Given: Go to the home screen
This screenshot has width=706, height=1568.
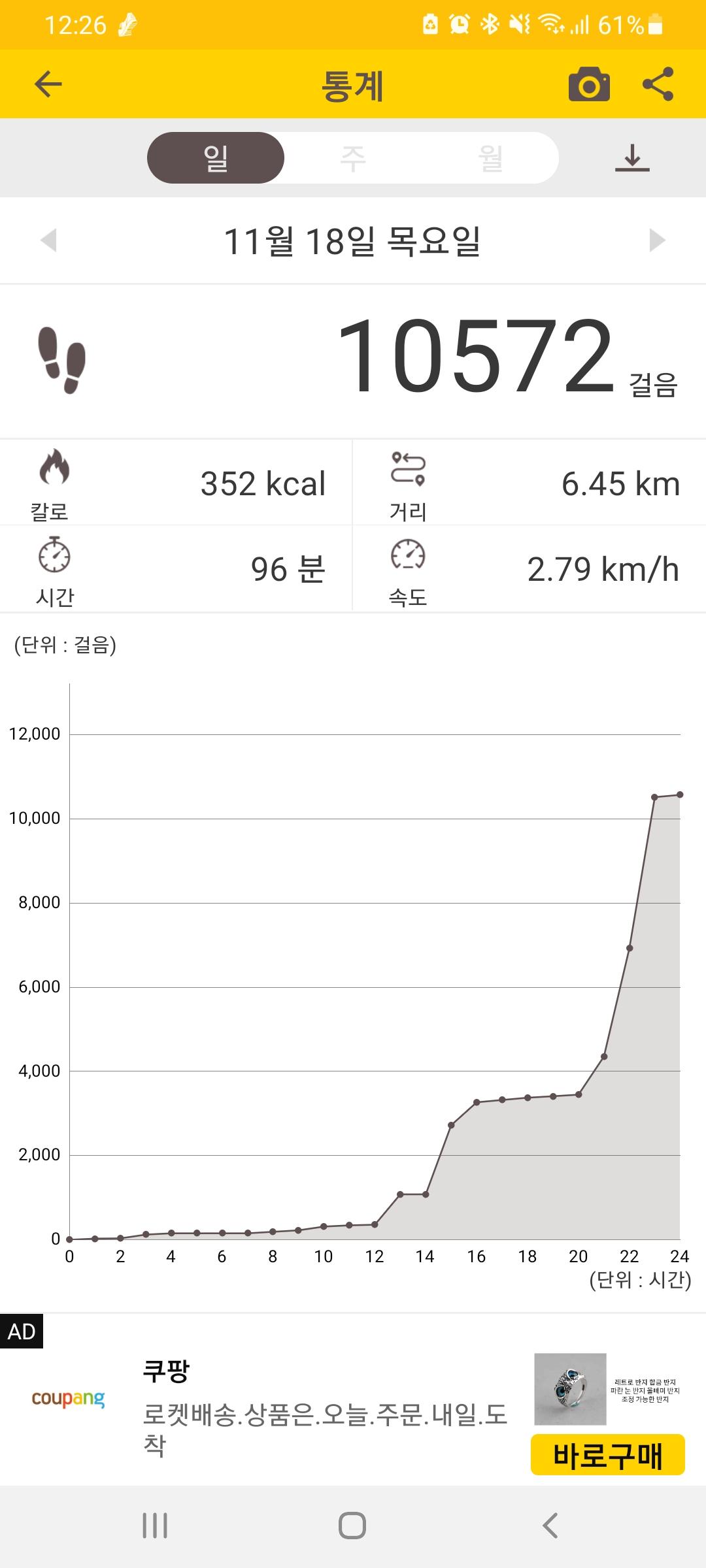Looking at the screenshot, I should 352,1526.
